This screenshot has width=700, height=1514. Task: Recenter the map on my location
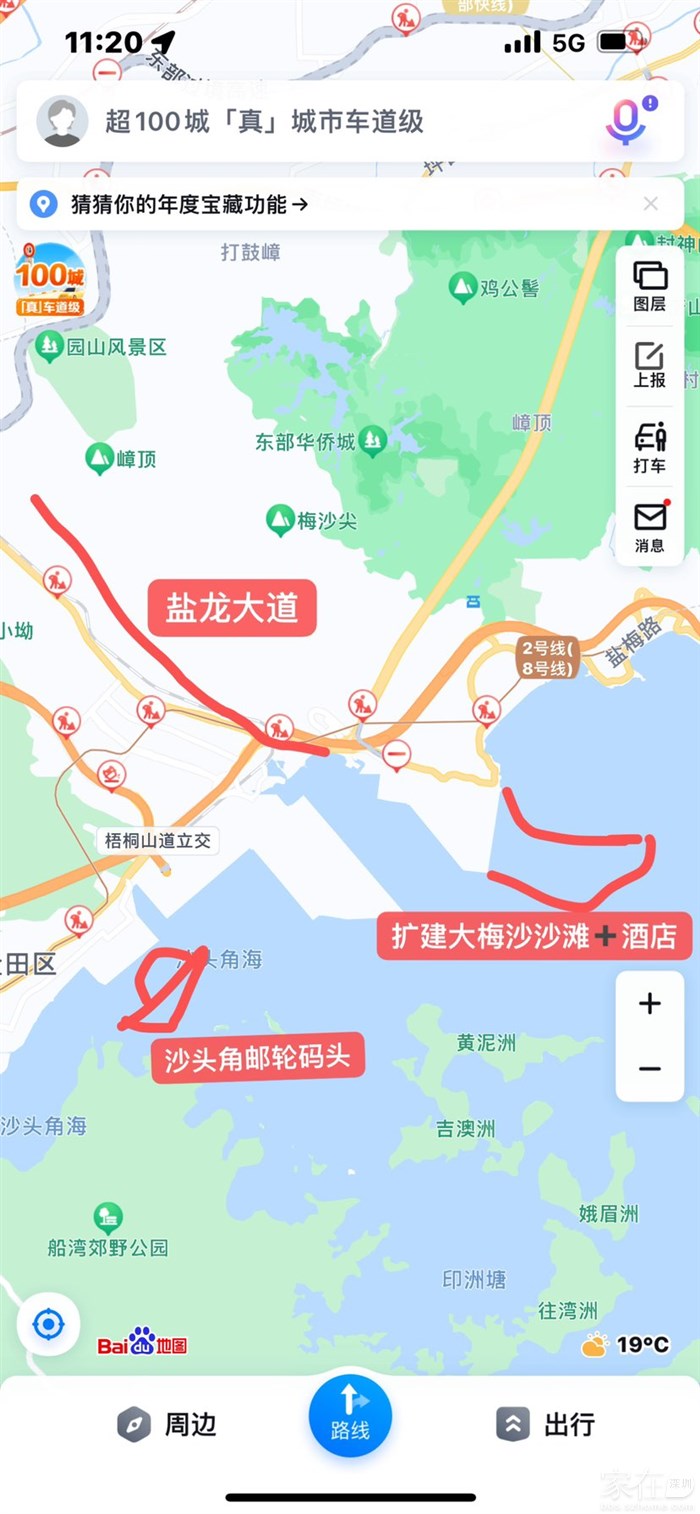[x=48, y=1325]
